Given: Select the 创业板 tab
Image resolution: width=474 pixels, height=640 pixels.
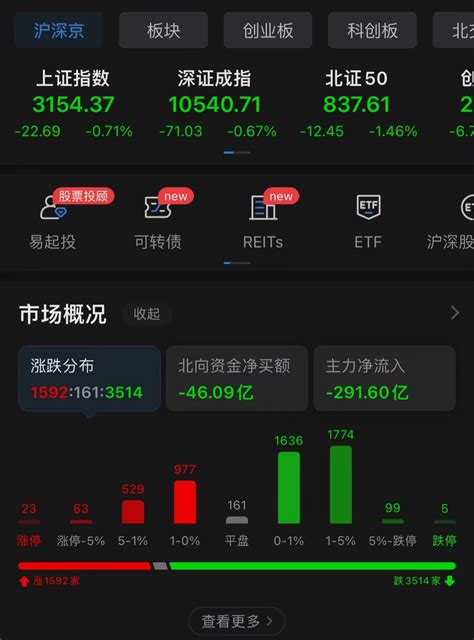Looking at the screenshot, I should click(268, 30).
